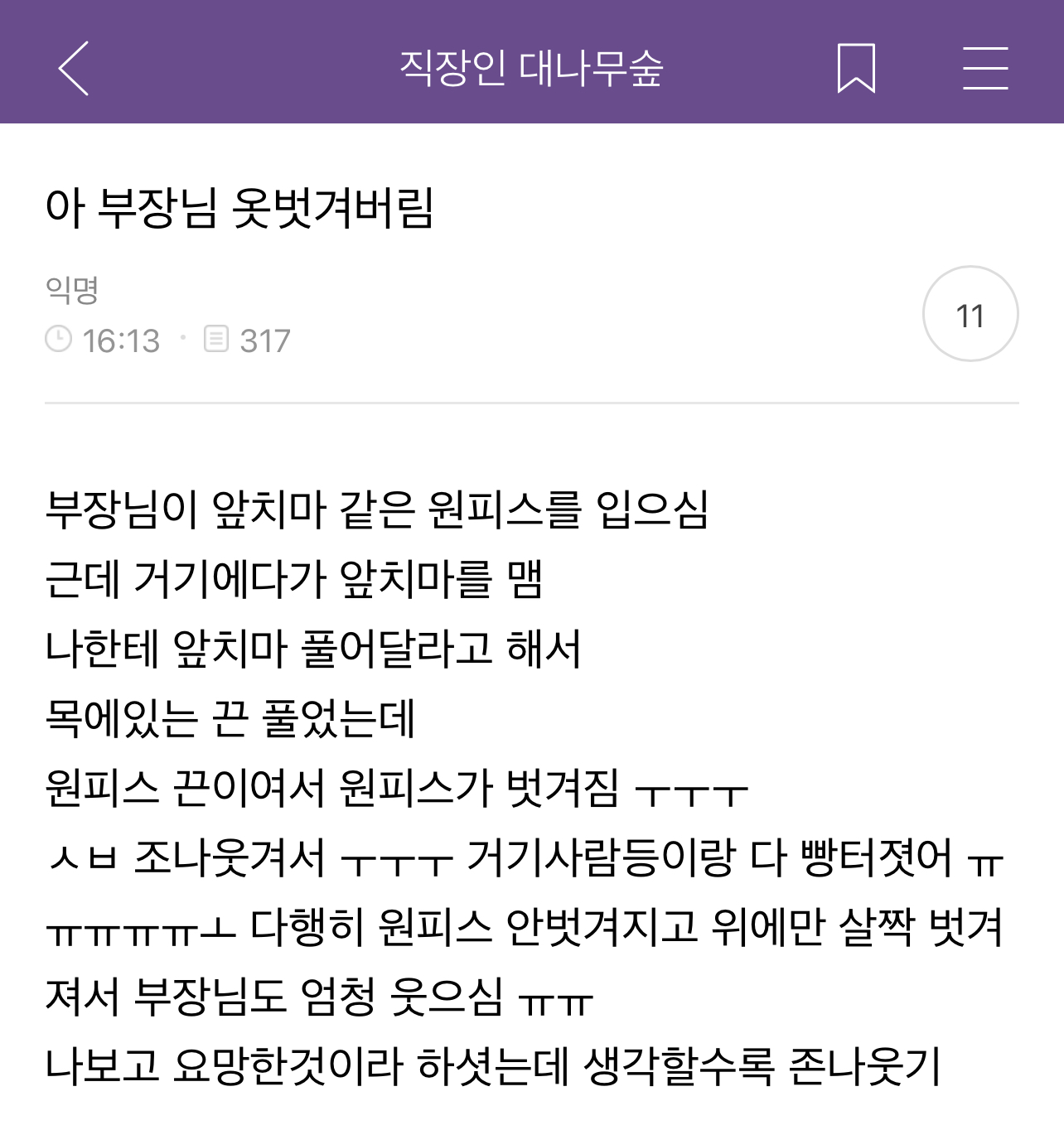
Task: Open the comments count bubble showing 11
Action: [970, 315]
